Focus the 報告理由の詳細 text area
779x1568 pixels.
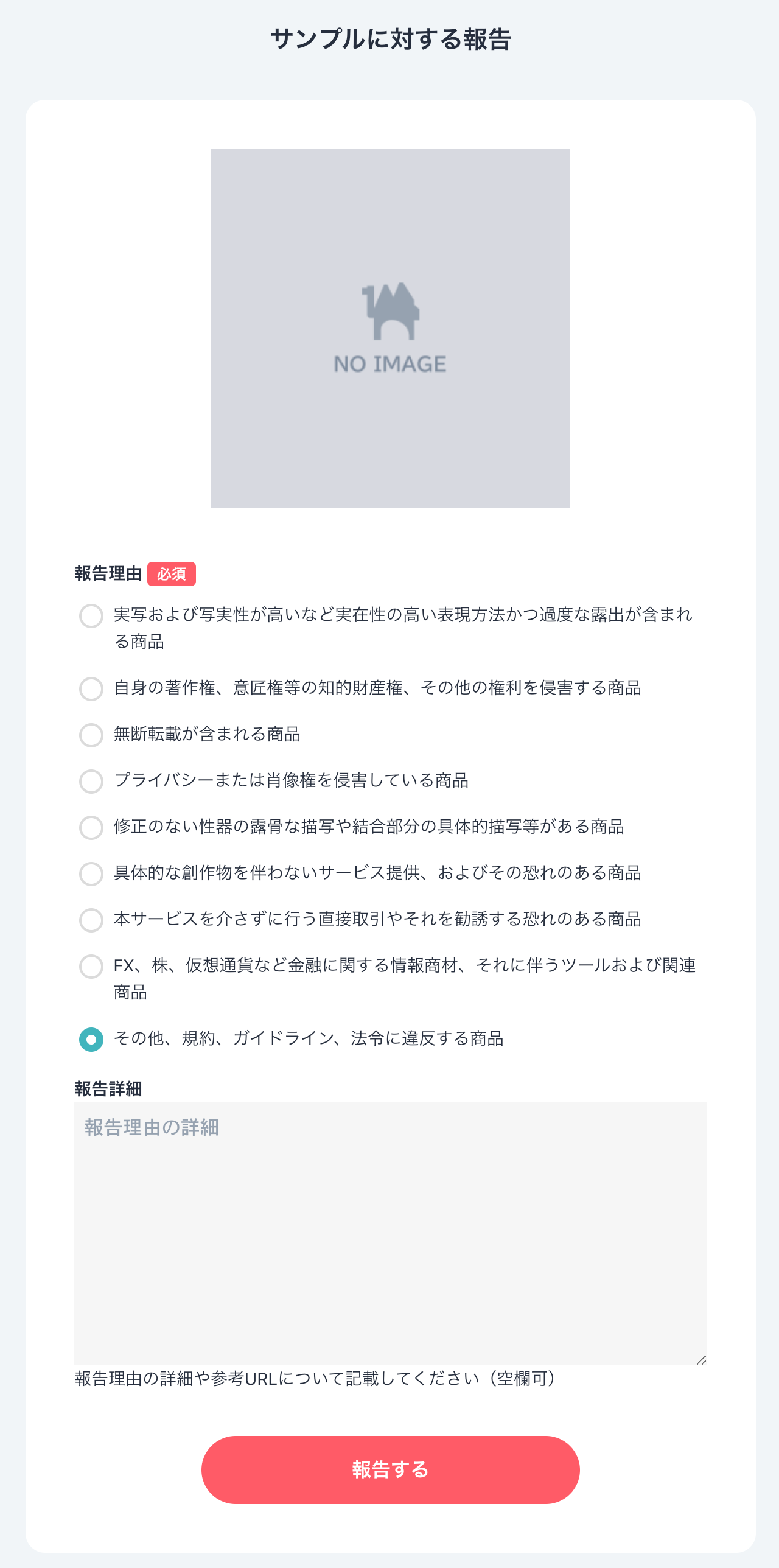[391, 1234]
